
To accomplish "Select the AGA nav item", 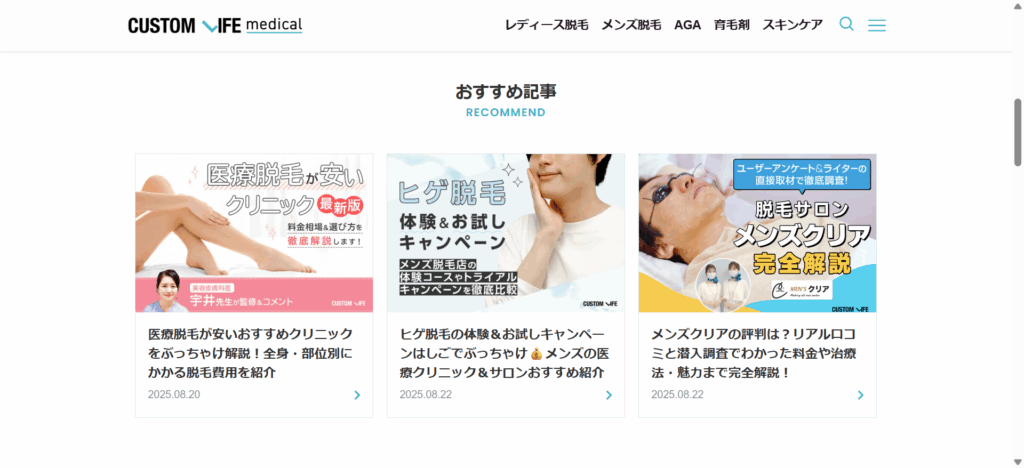I will pyautogui.click(x=688, y=25).
